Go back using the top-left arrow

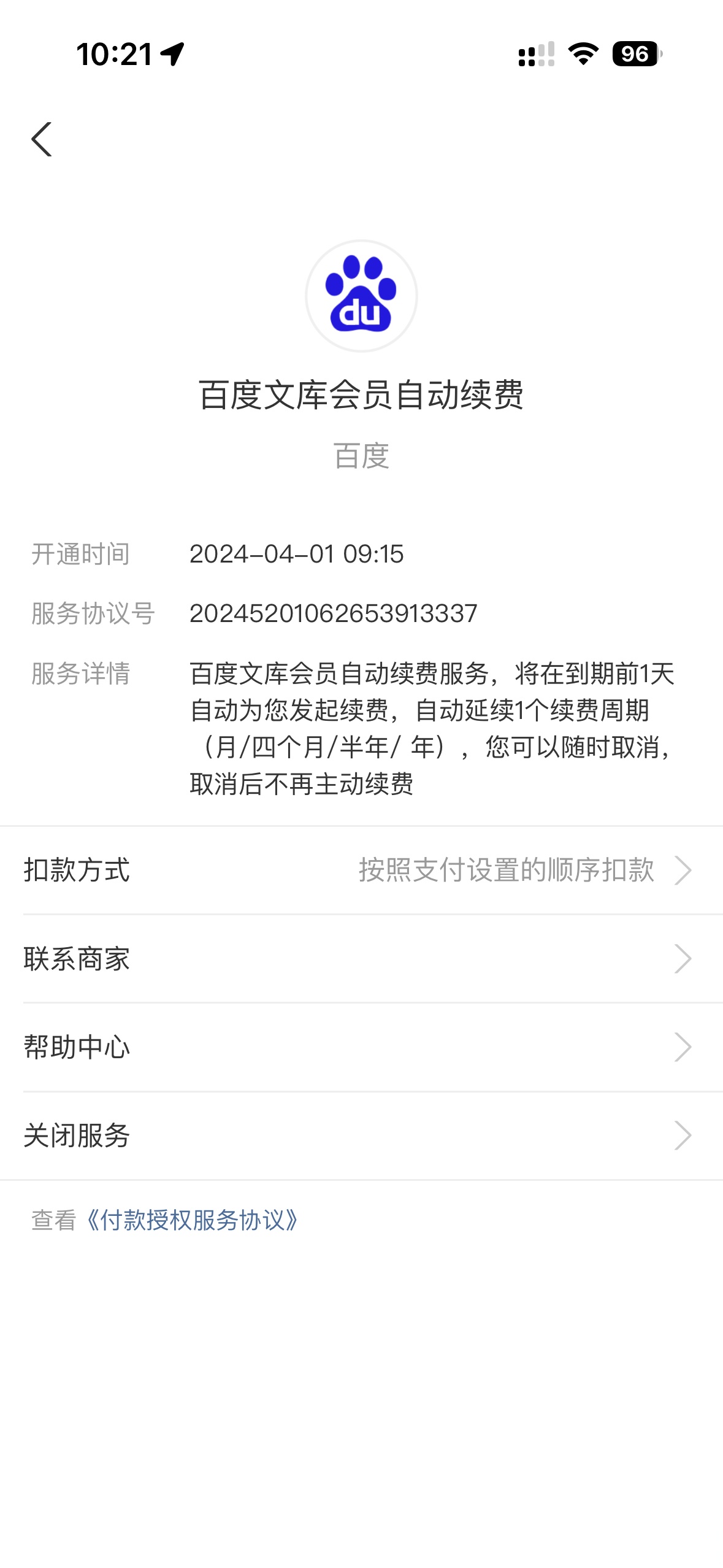tap(42, 139)
